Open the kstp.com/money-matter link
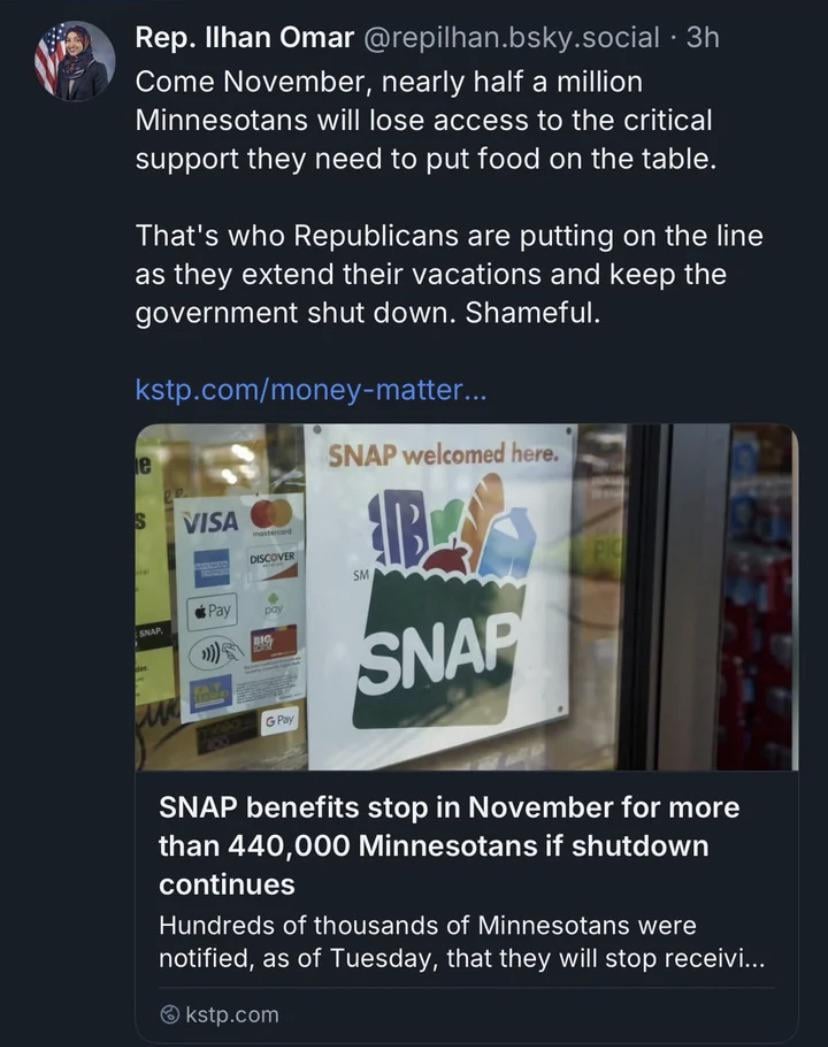 click(x=311, y=388)
